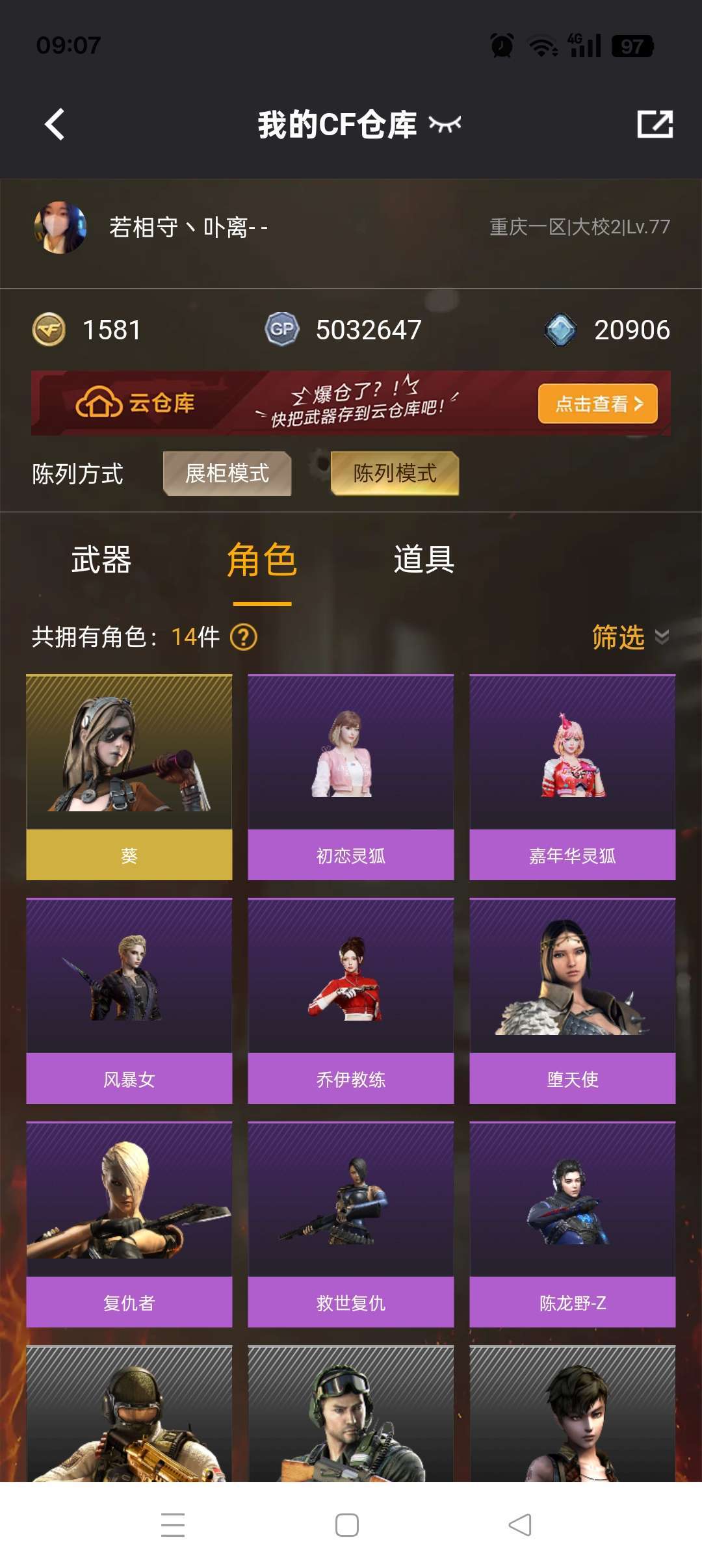Go back using the top-left arrow
702x1568 pixels.
coord(55,124)
